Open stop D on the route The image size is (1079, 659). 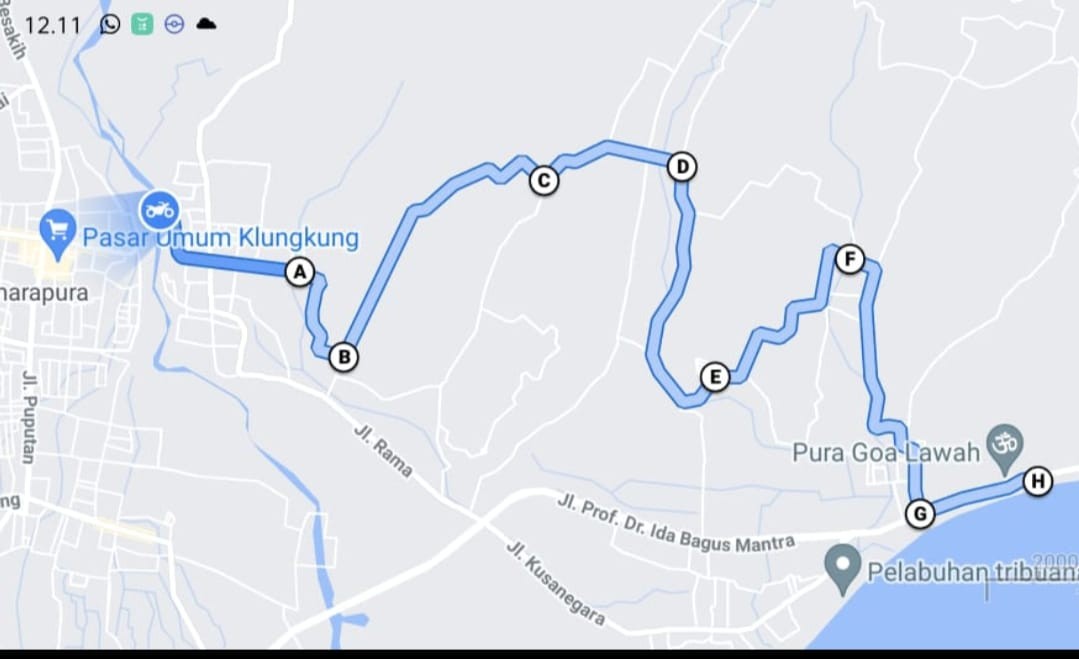click(x=682, y=166)
